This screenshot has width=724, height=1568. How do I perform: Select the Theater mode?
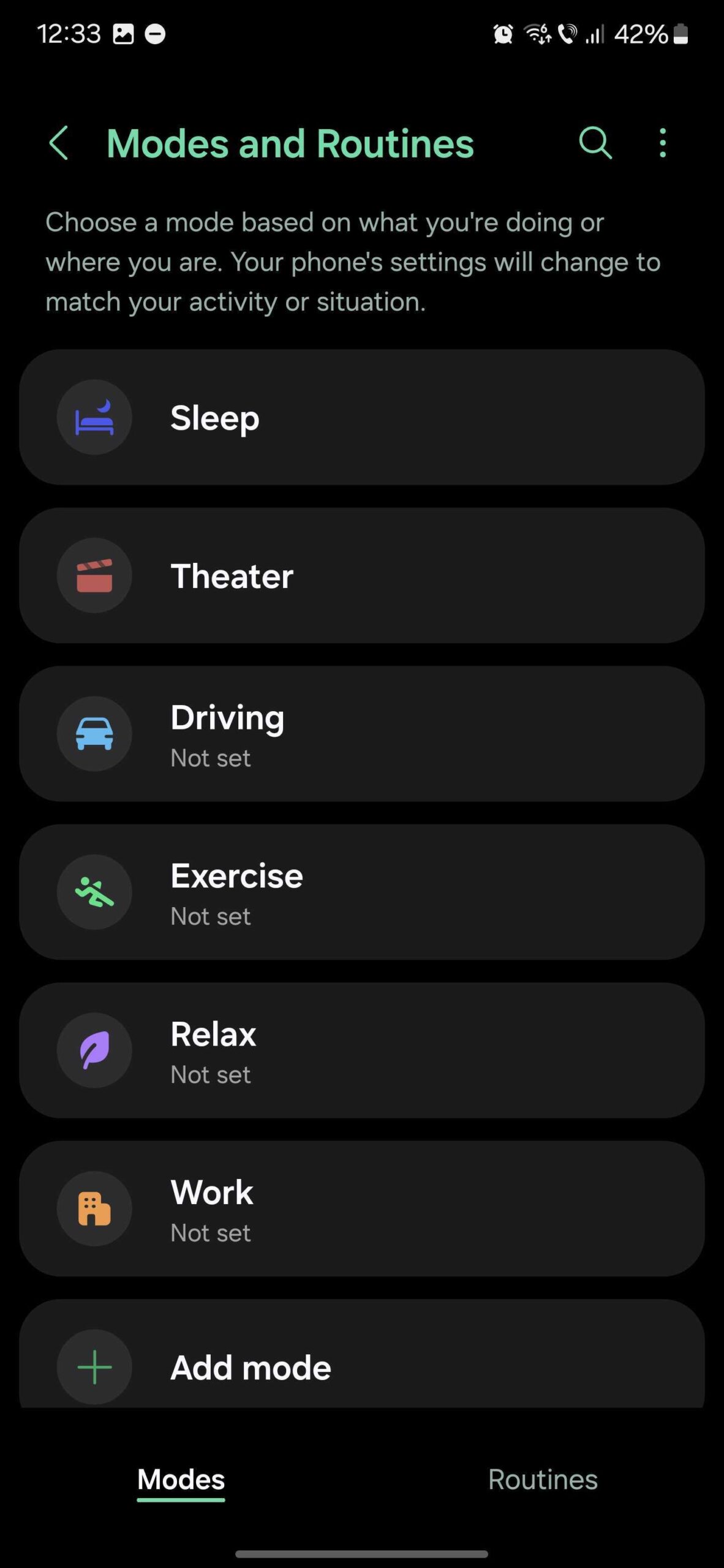click(361, 575)
